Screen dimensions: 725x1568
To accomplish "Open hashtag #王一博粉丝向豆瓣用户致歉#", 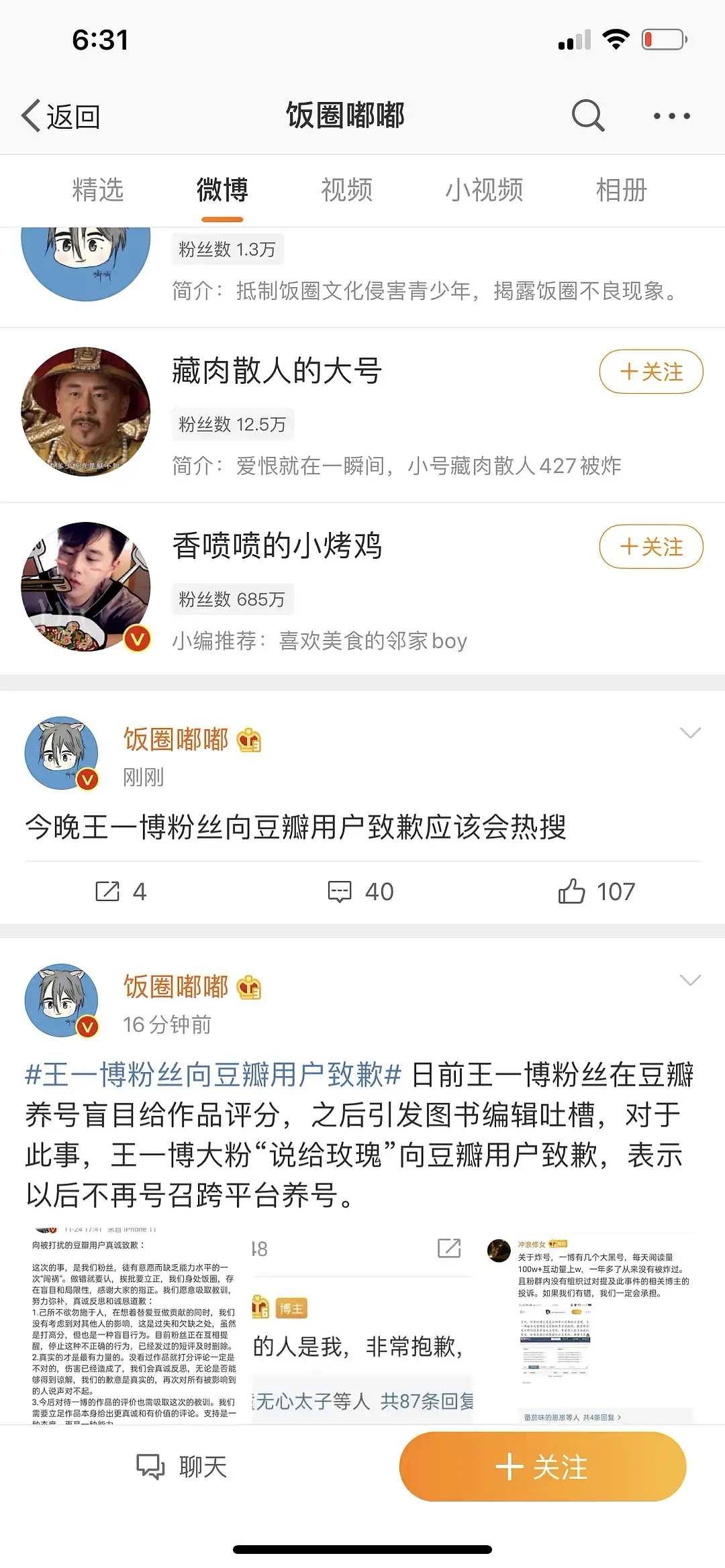I will 213,1074.
